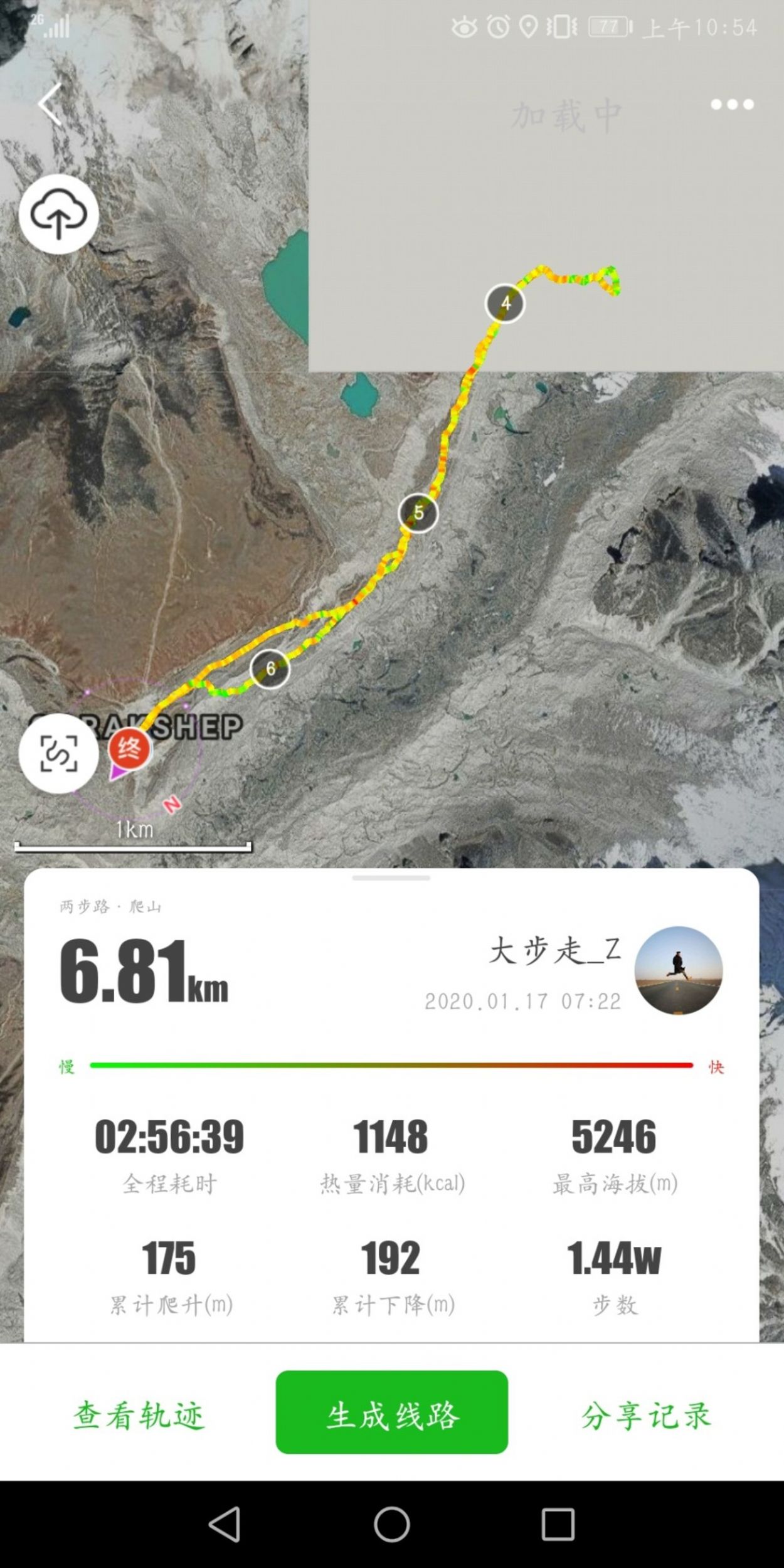Tap the system back triangle
The image size is (784, 1568).
[225, 1525]
